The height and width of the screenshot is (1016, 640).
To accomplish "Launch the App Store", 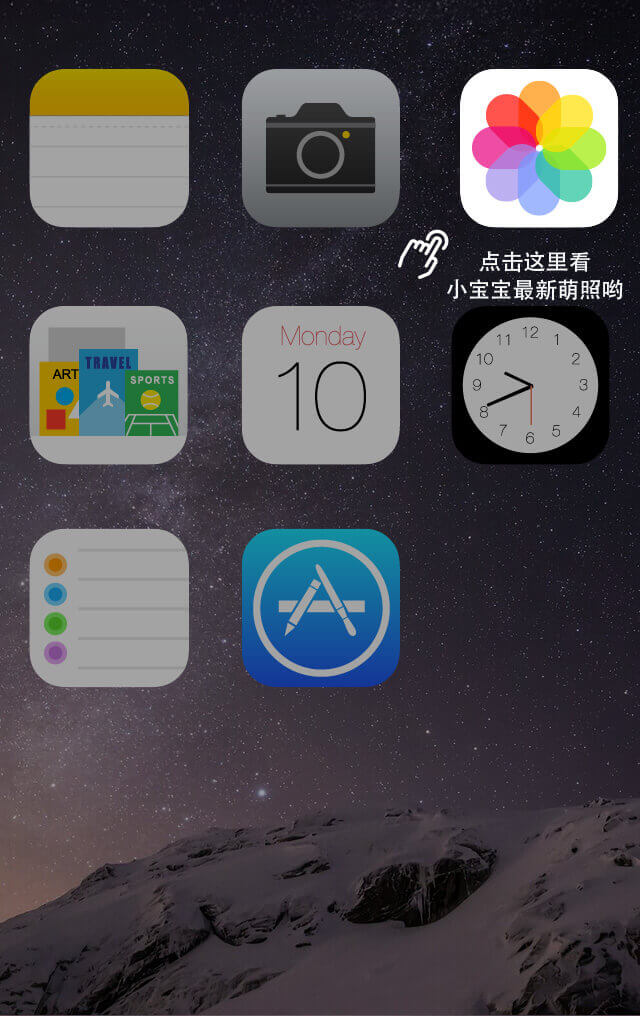I will coord(320,608).
